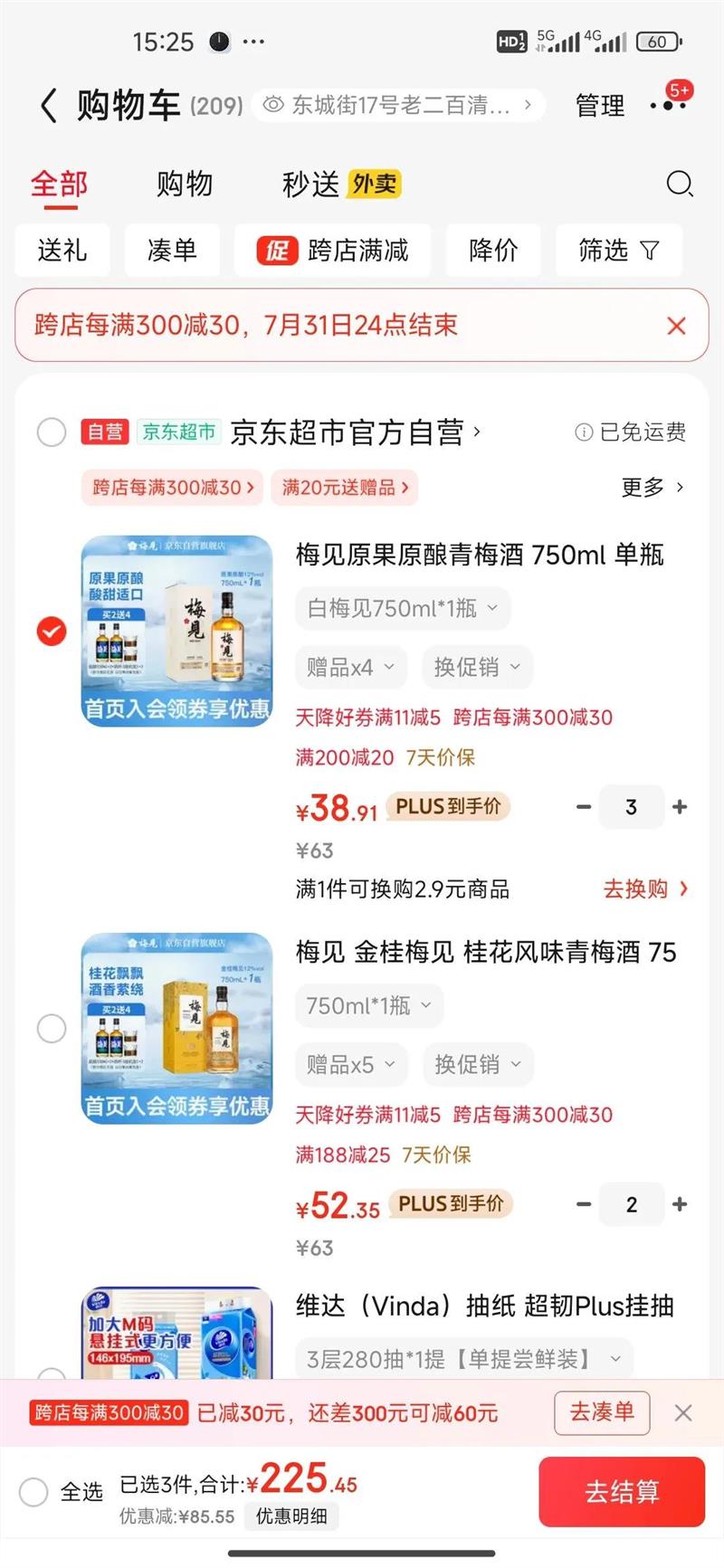Select the 购物 tab

[x=185, y=184]
